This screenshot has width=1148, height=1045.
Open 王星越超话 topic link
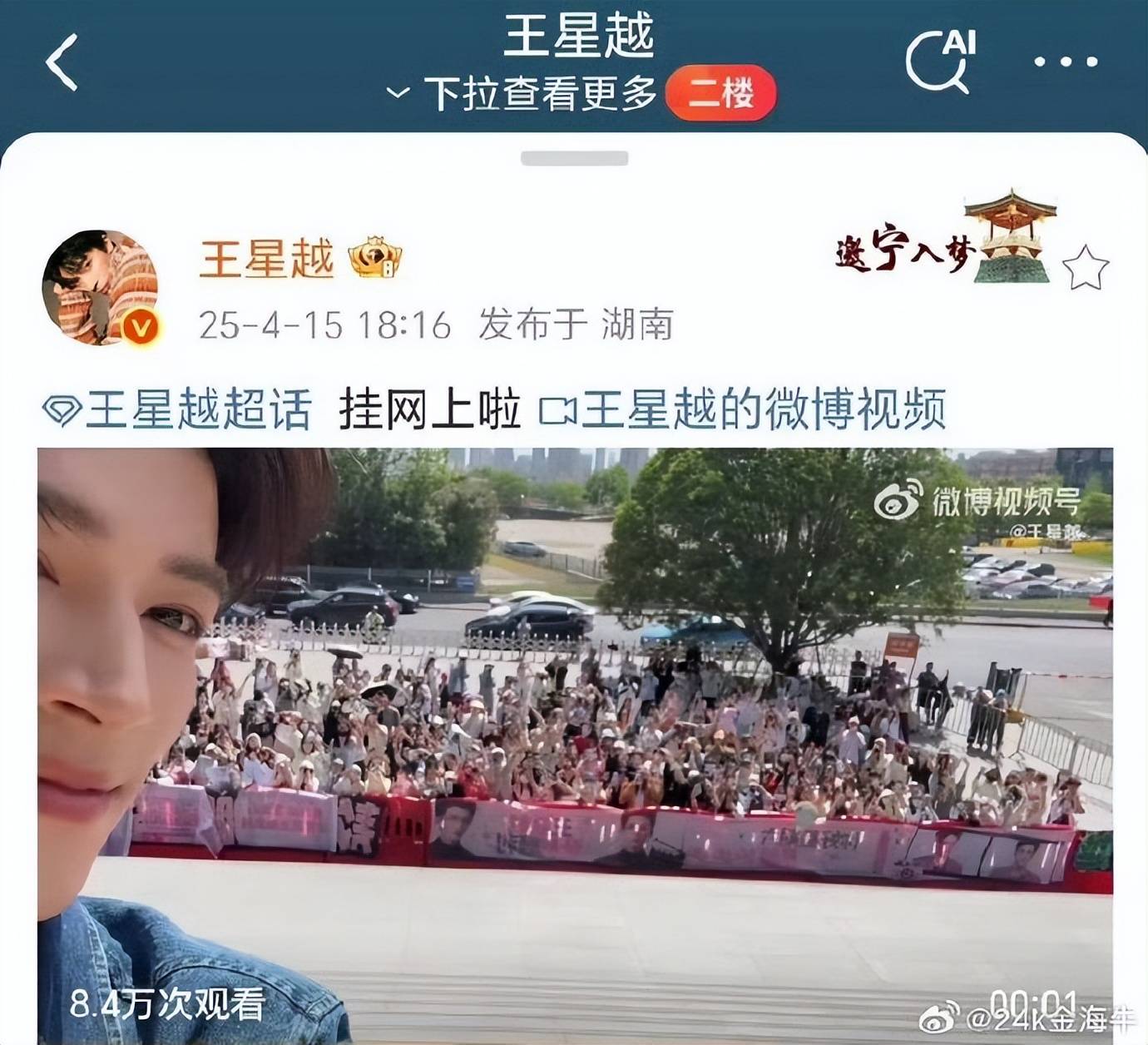(x=178, y=409)
